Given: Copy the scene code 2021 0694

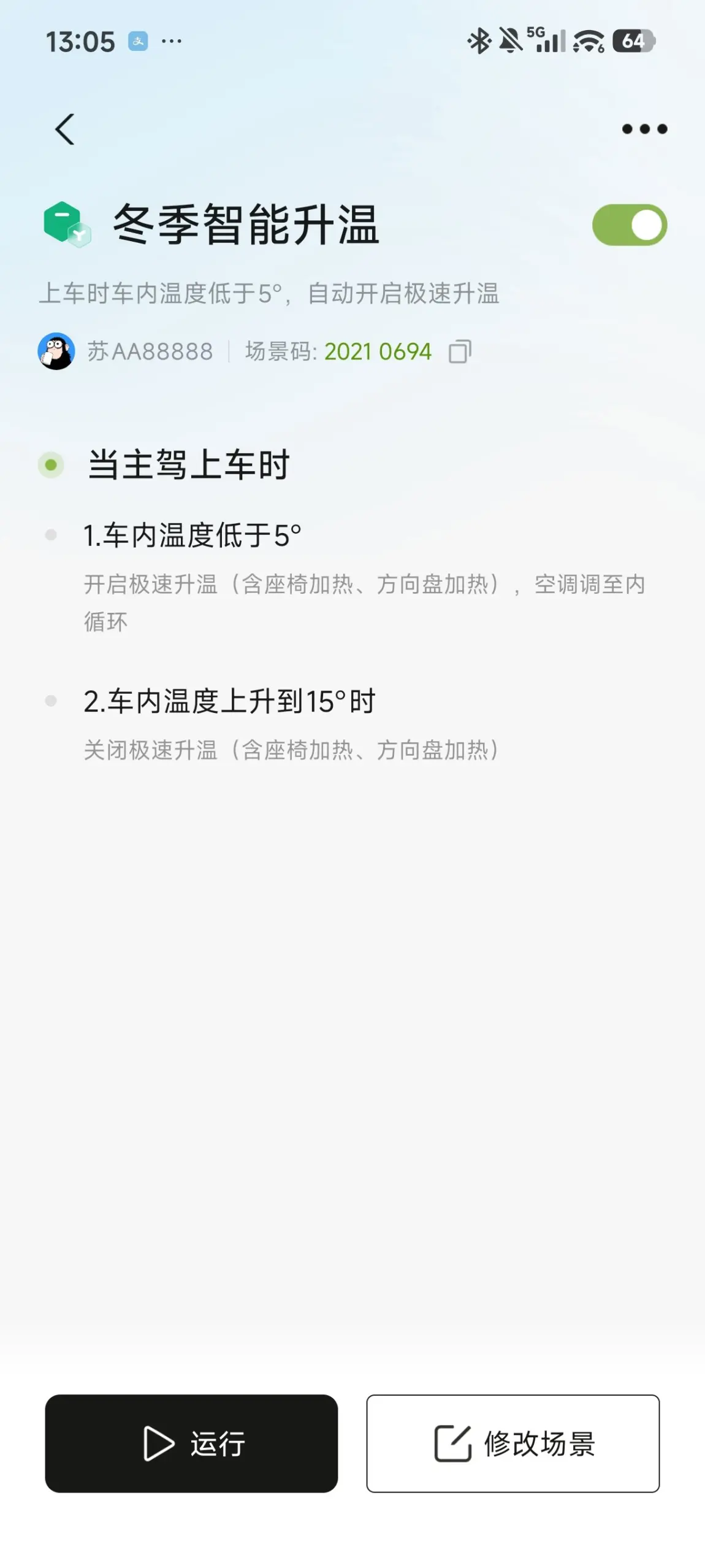Looking at the screenshot, I should (460, 352).
